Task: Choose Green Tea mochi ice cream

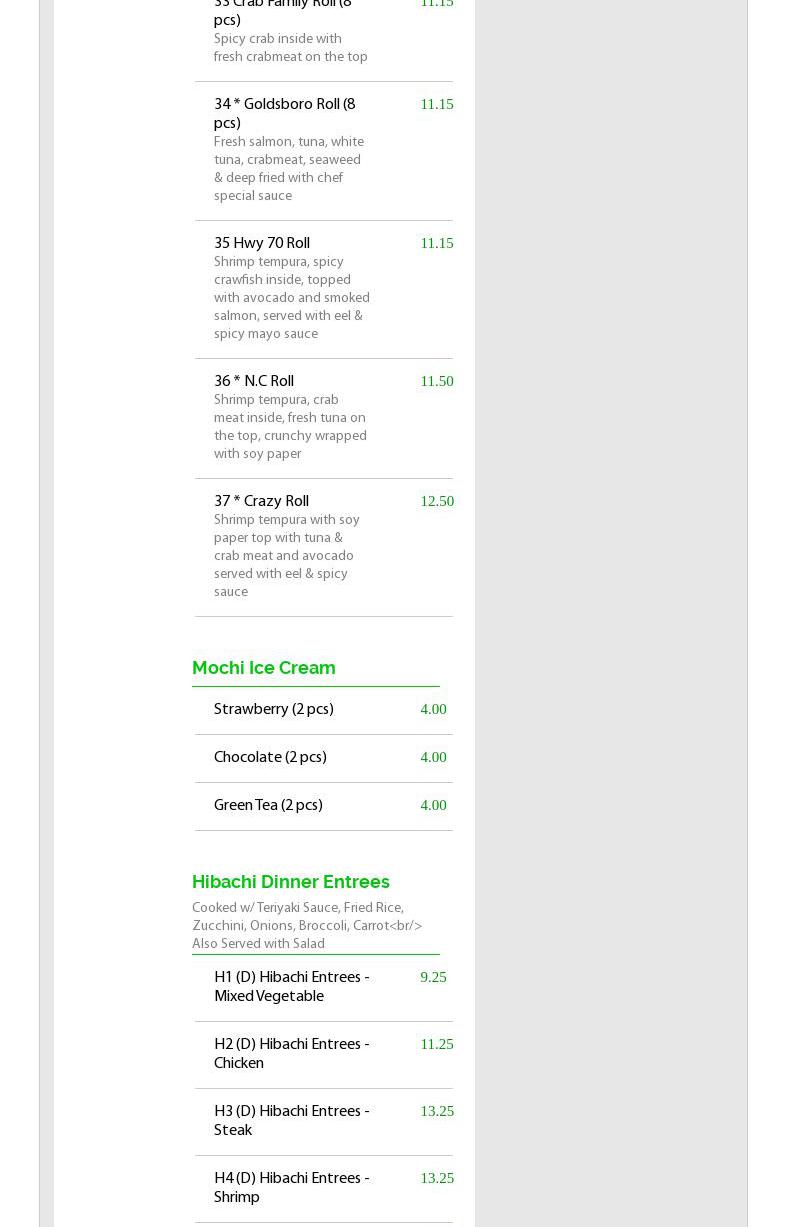Action: [268, 805]
